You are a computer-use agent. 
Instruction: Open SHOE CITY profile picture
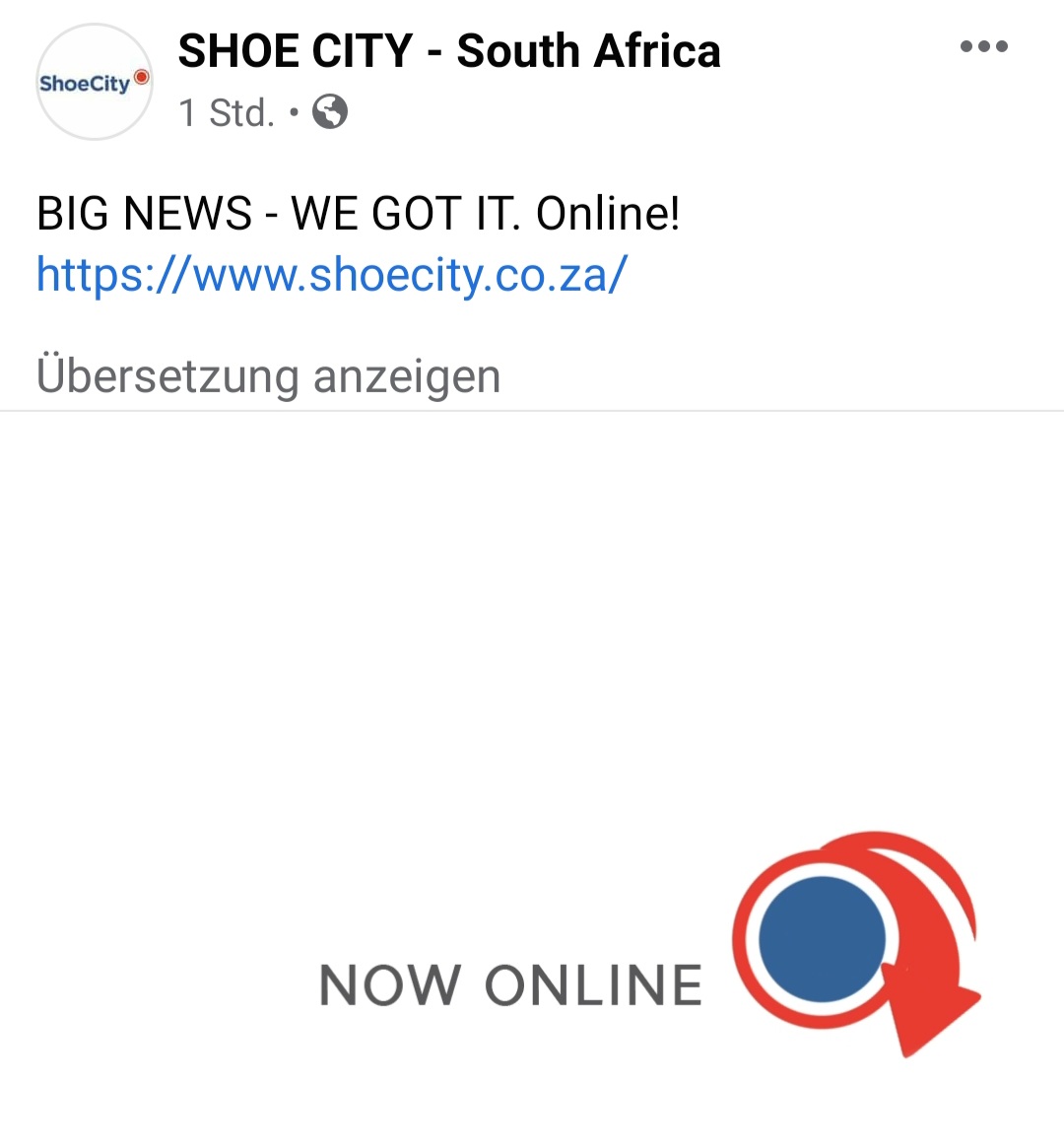coord(95,83)
